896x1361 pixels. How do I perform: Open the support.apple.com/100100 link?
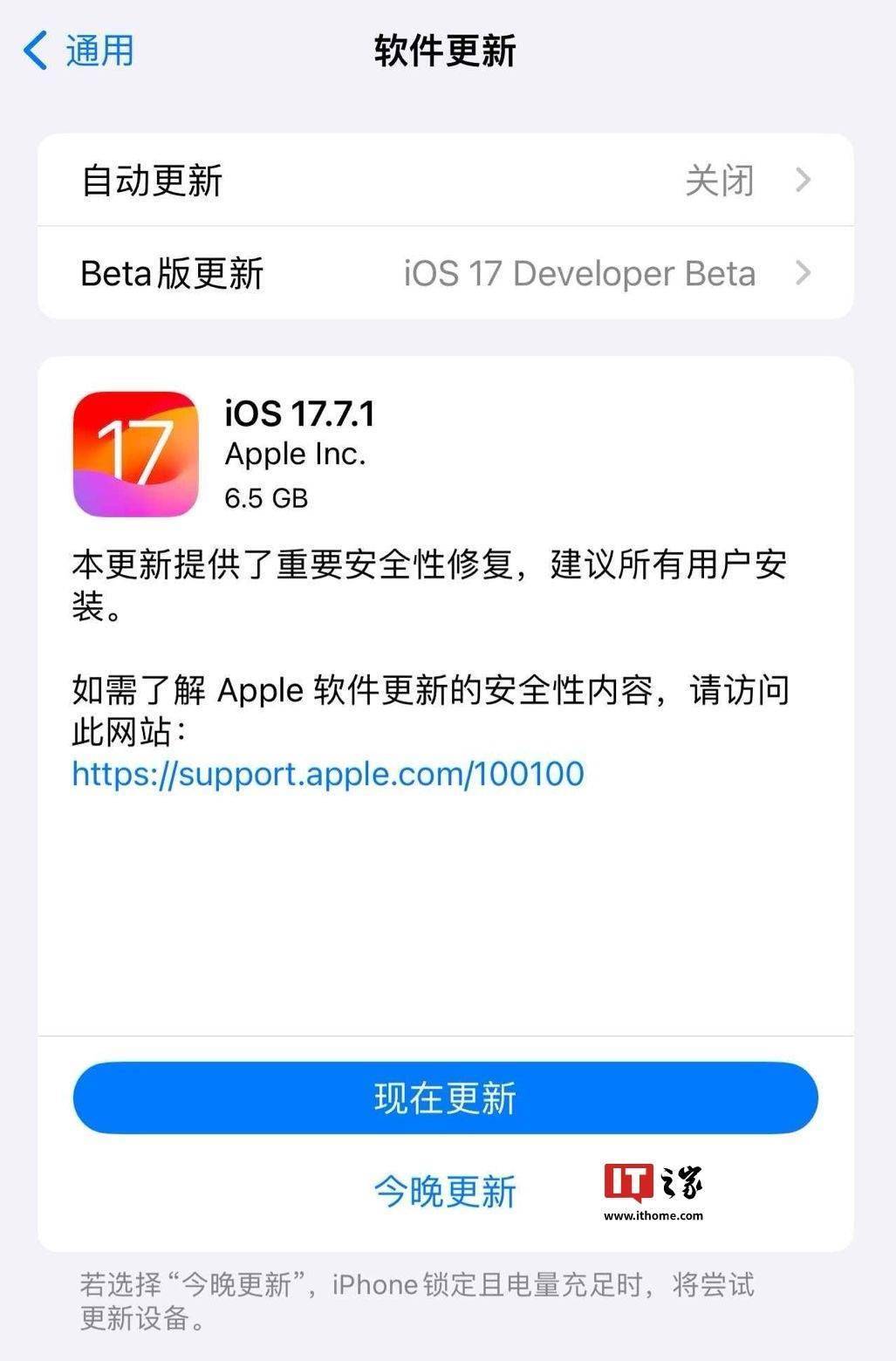click(x=329, y=773)
